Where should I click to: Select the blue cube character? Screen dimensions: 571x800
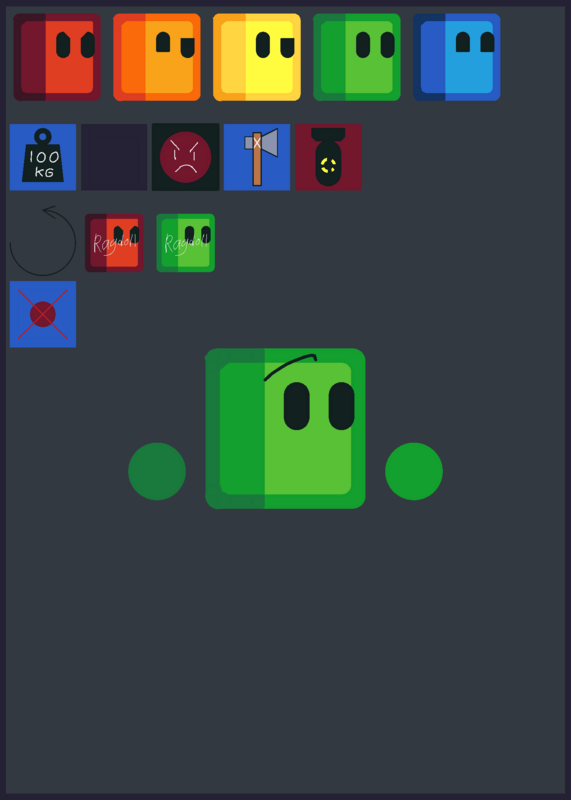(x=457, y=57)
